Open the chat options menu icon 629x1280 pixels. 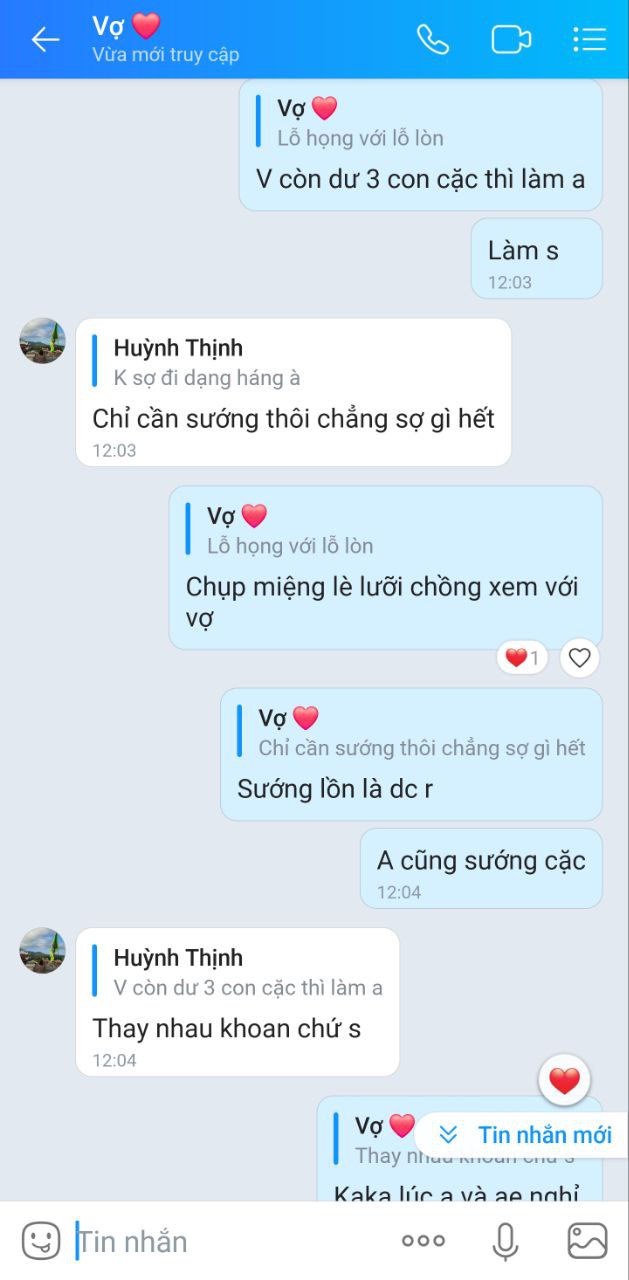coord(589,39)
